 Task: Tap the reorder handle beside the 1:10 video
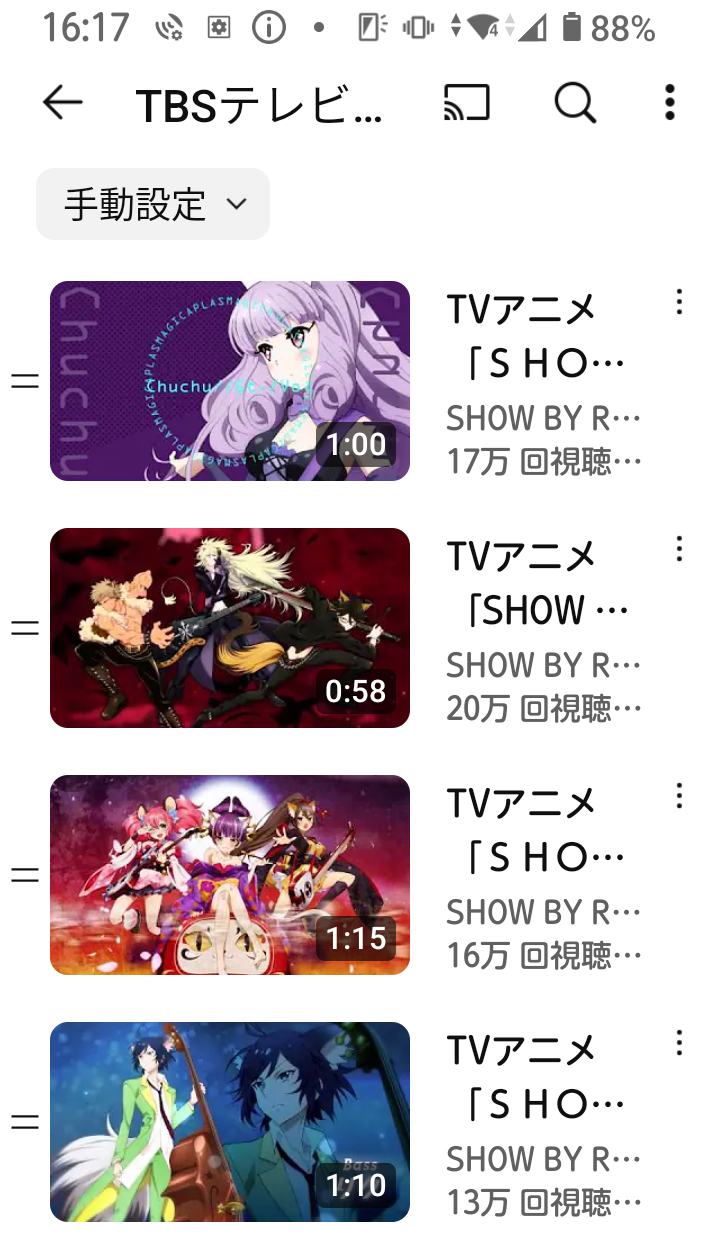(x=25, y=1122)
